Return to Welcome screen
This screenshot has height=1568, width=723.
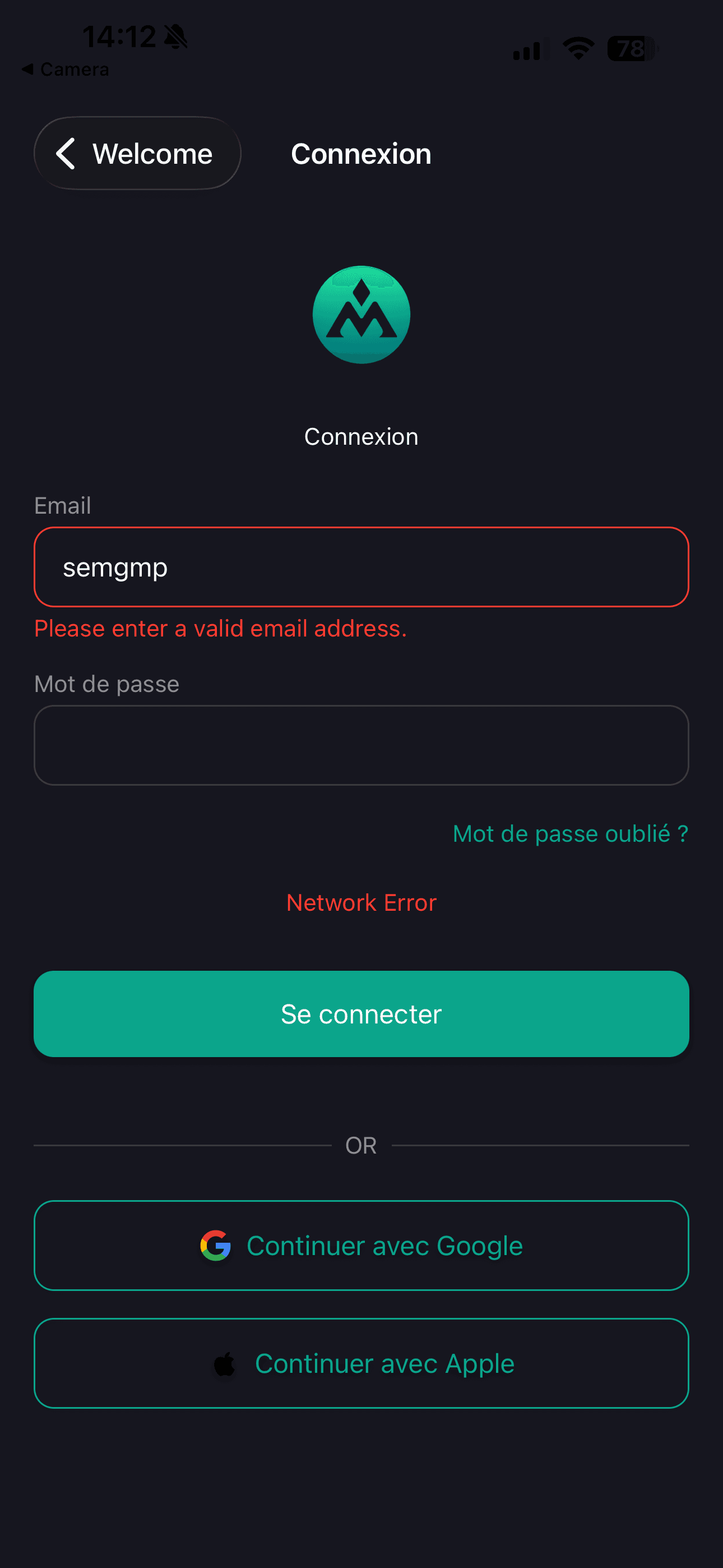137,154
